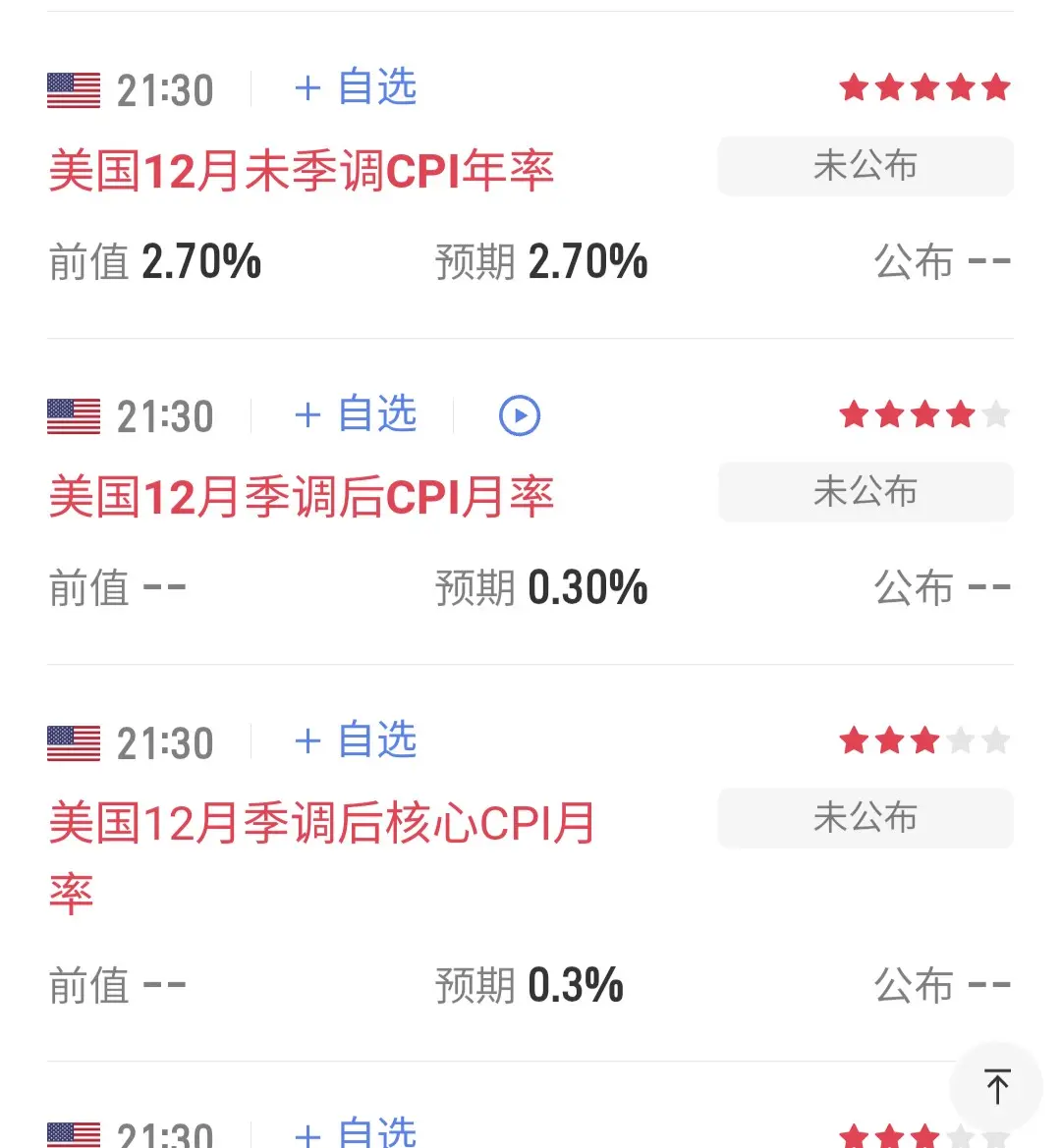Open 美国12月未季调CPI年率 details

pyautogui.click(x=302, y=171)
